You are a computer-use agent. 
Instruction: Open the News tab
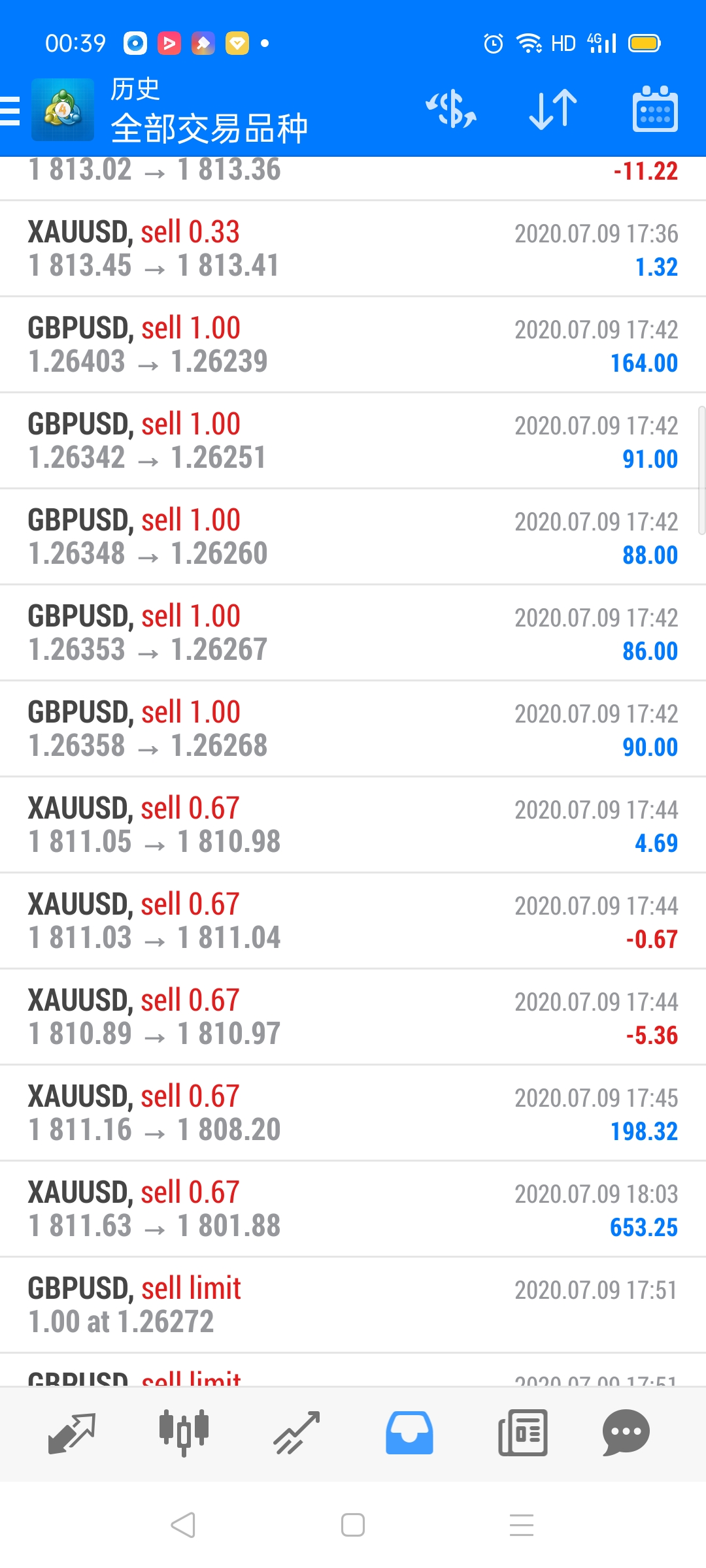(x=523, y=1433)
